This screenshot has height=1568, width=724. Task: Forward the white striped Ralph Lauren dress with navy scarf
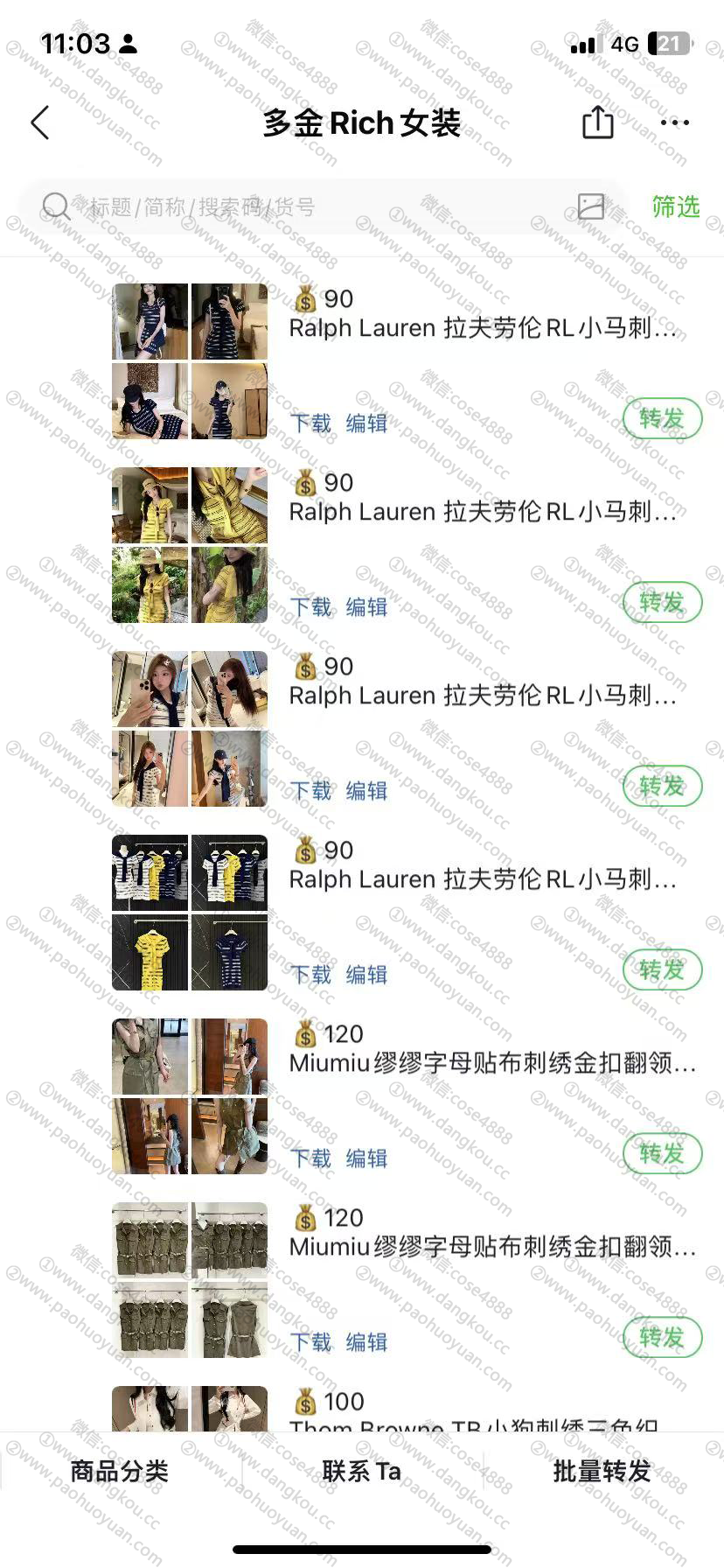pyautogui.click(x=662, y=787)
